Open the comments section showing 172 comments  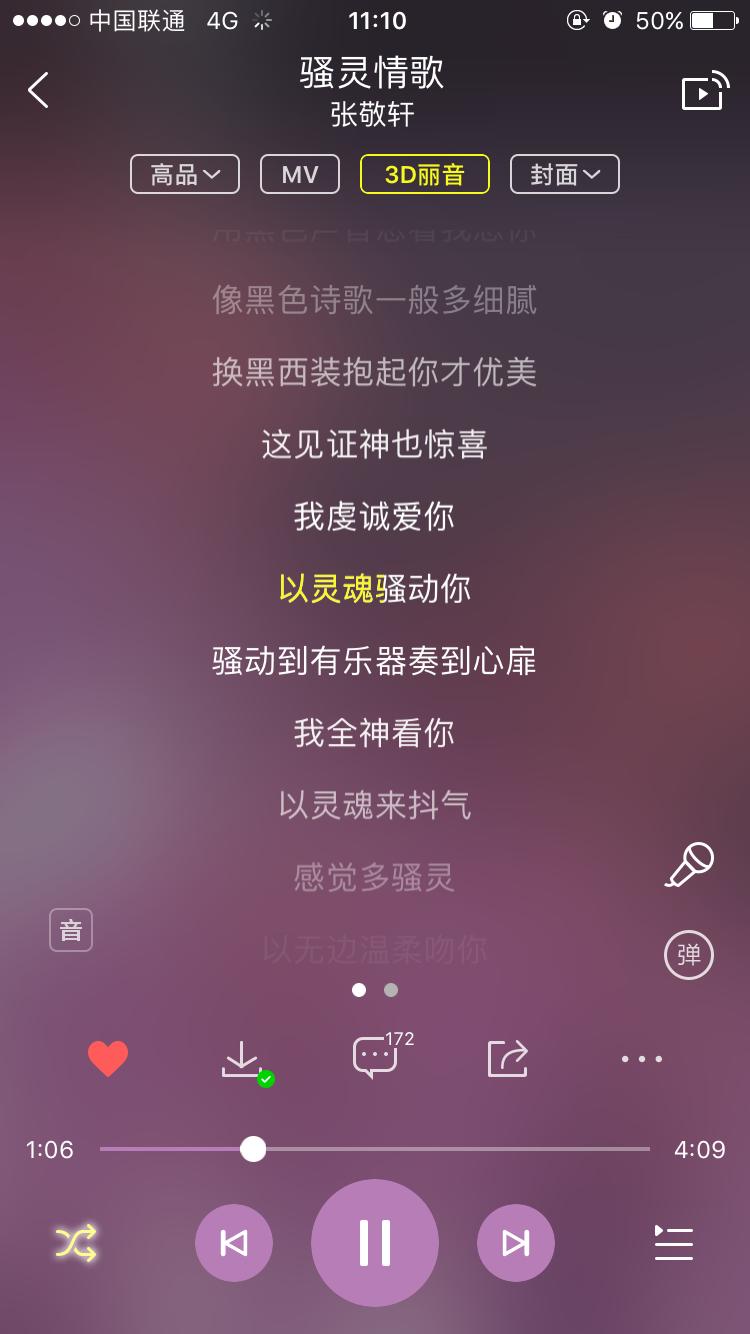[374, 1058]
